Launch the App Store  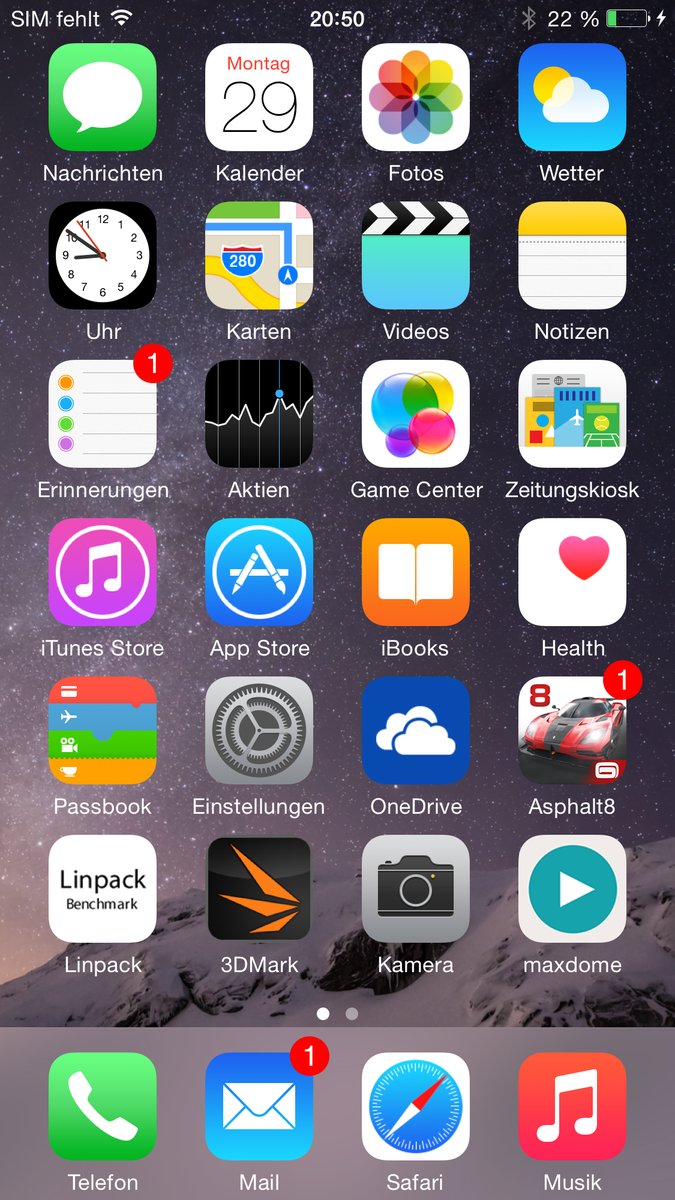(259, 572)
